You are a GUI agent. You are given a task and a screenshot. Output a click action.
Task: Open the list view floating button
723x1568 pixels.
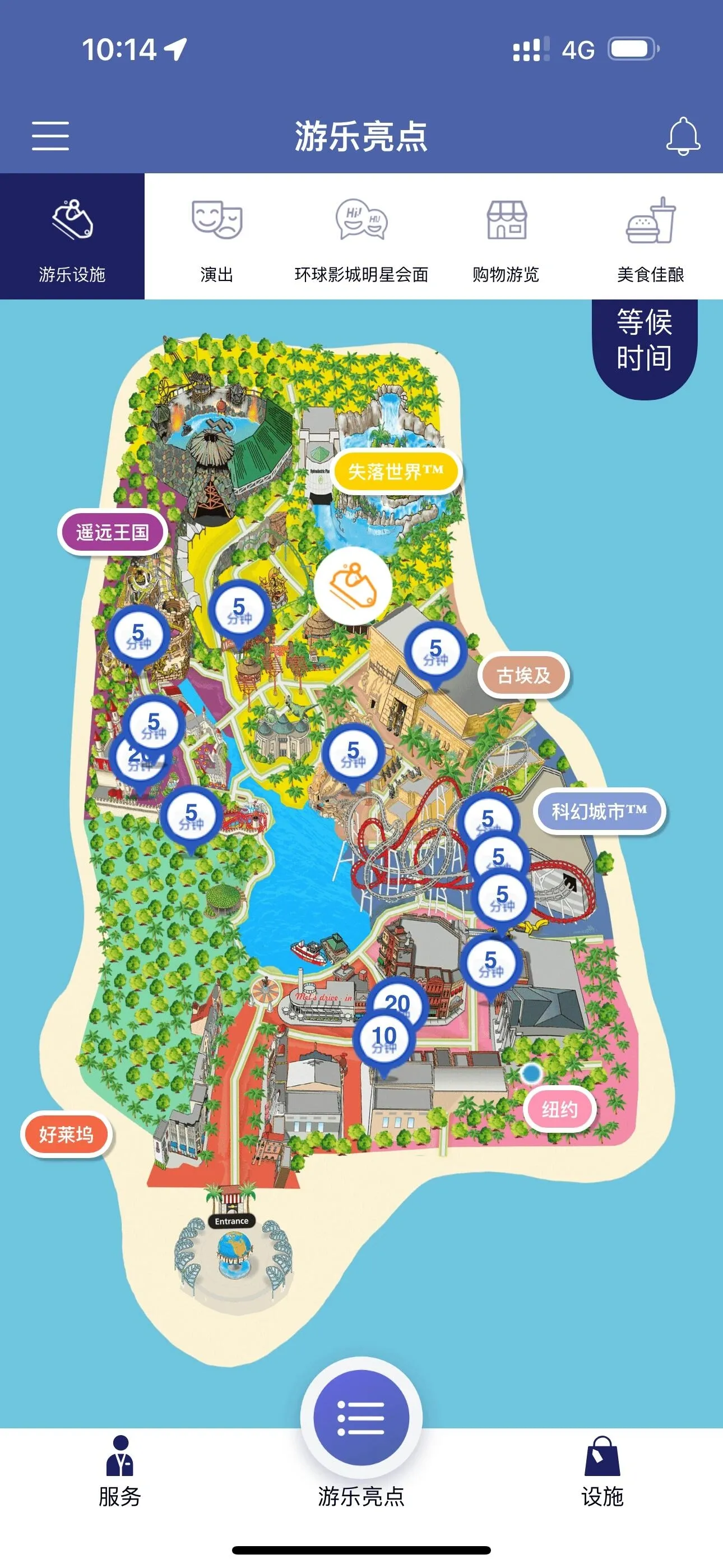click(361, 1418)
